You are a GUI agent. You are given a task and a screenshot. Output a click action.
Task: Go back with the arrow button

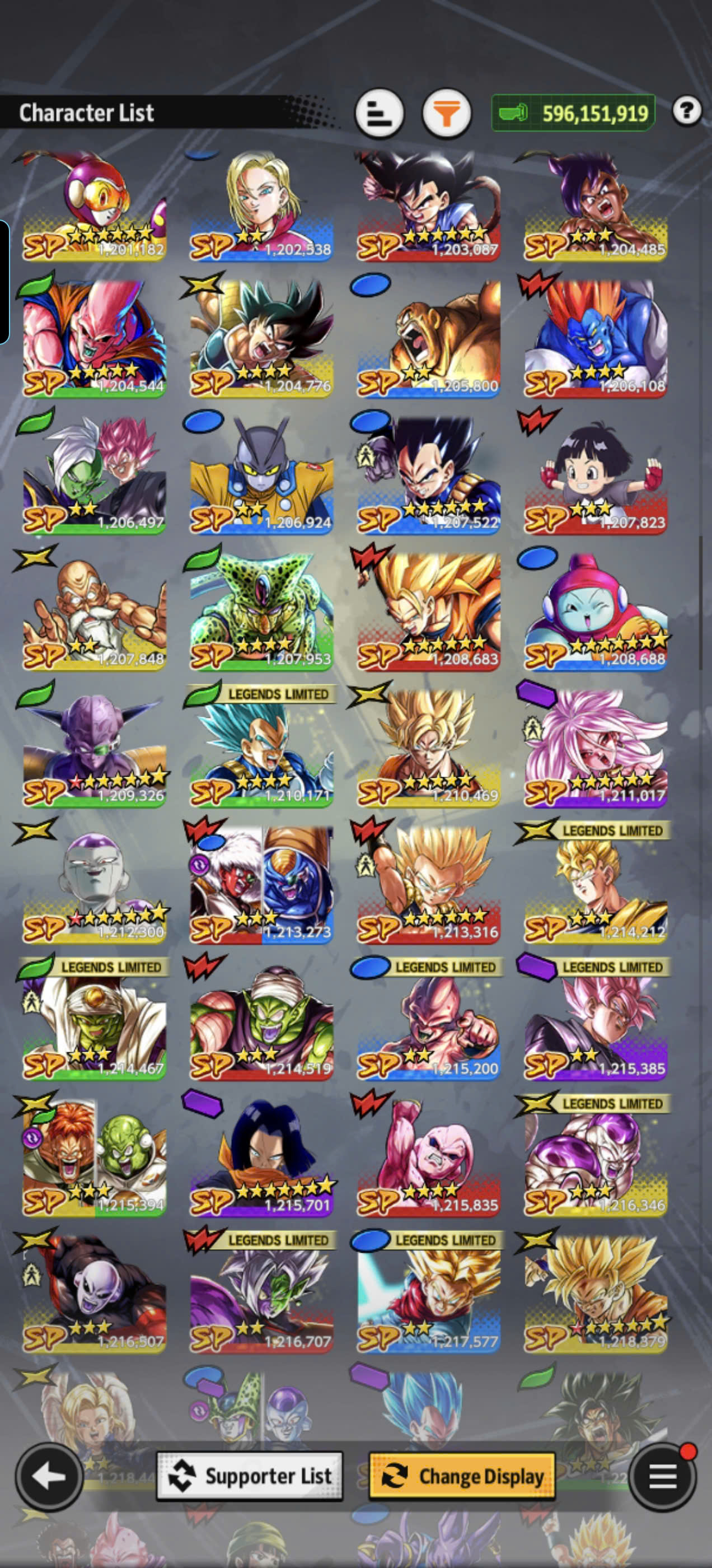[49, 1476]
